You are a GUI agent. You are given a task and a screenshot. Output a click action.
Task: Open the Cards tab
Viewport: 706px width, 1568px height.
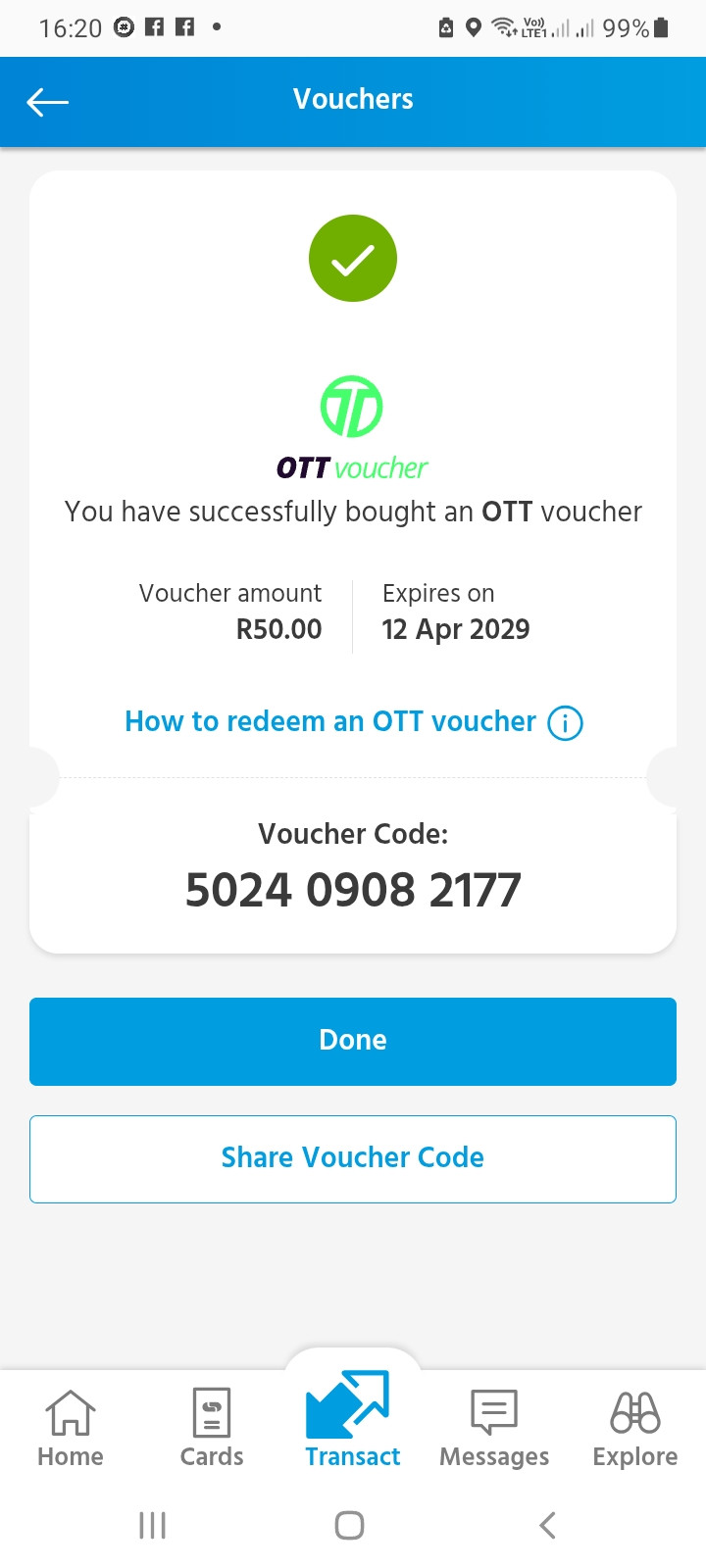[x=212, y=1427]
